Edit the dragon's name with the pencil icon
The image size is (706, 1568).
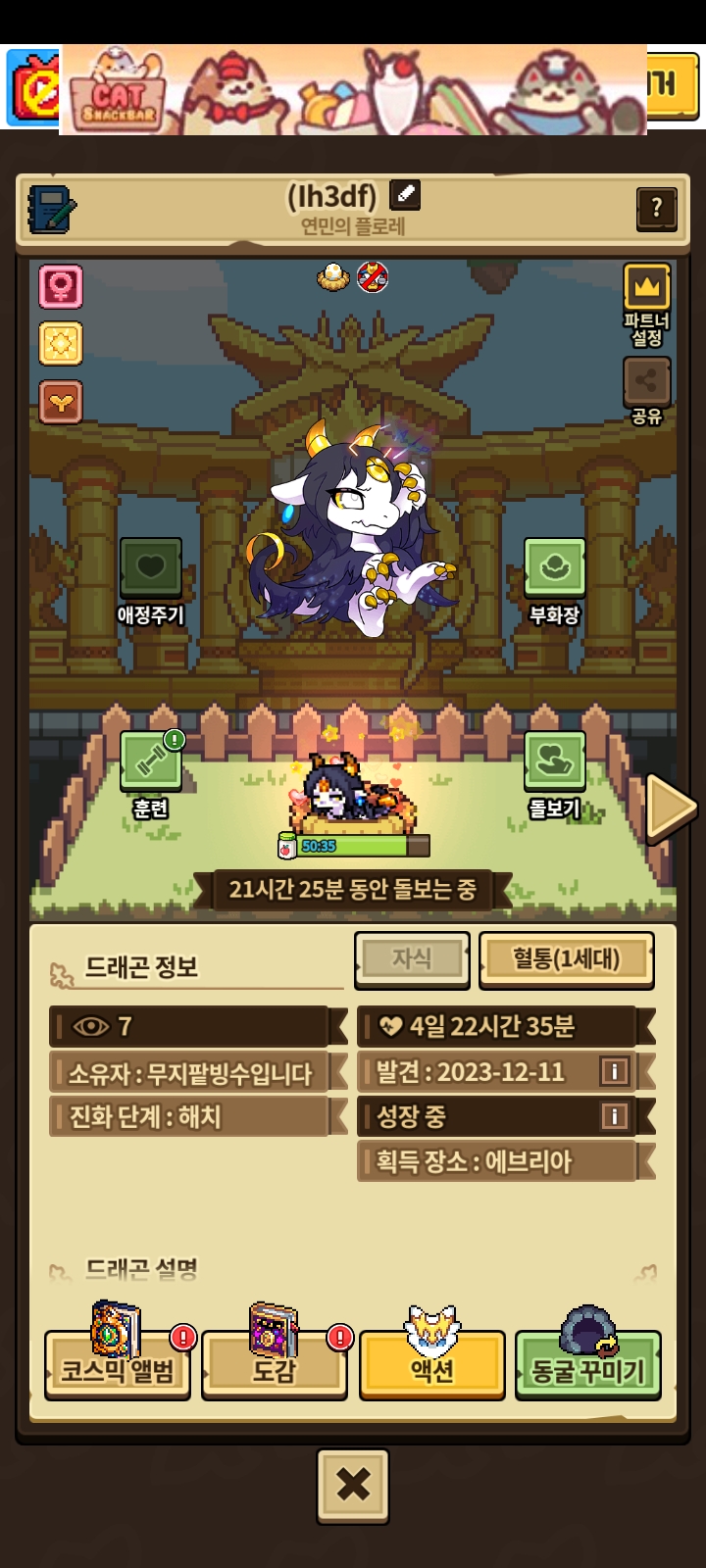pyautogui.click(x=405, y=195)
